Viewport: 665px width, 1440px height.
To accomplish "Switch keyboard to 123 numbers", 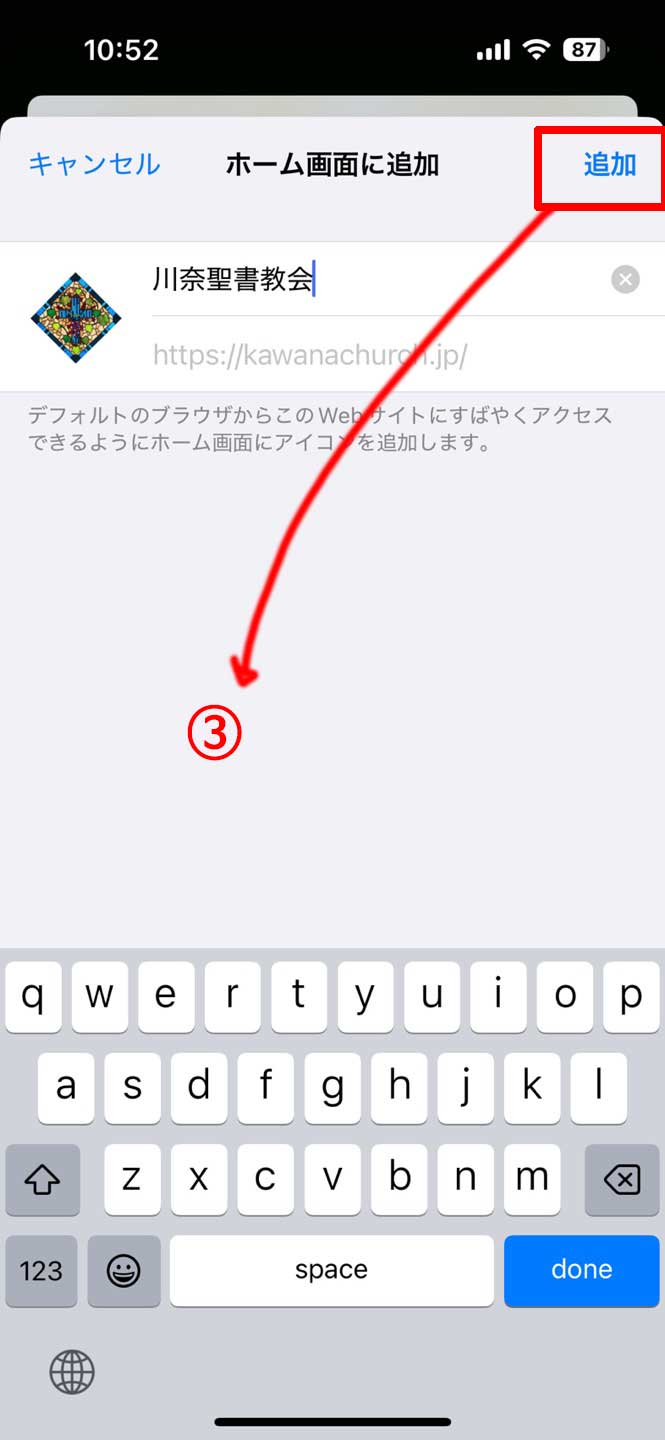I will pyautogui.click(x=41, y=1270).
